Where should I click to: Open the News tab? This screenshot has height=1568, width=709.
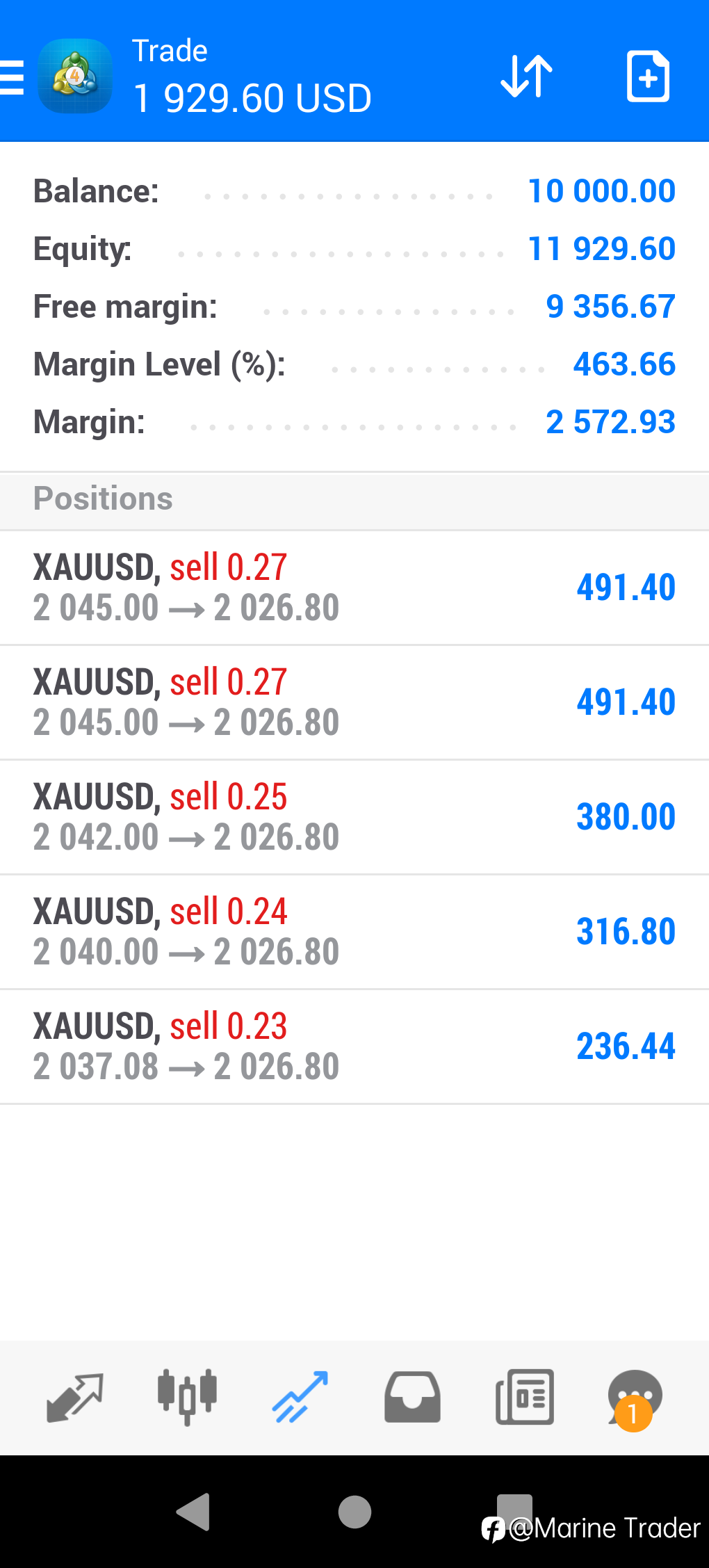coord(525,1398)
